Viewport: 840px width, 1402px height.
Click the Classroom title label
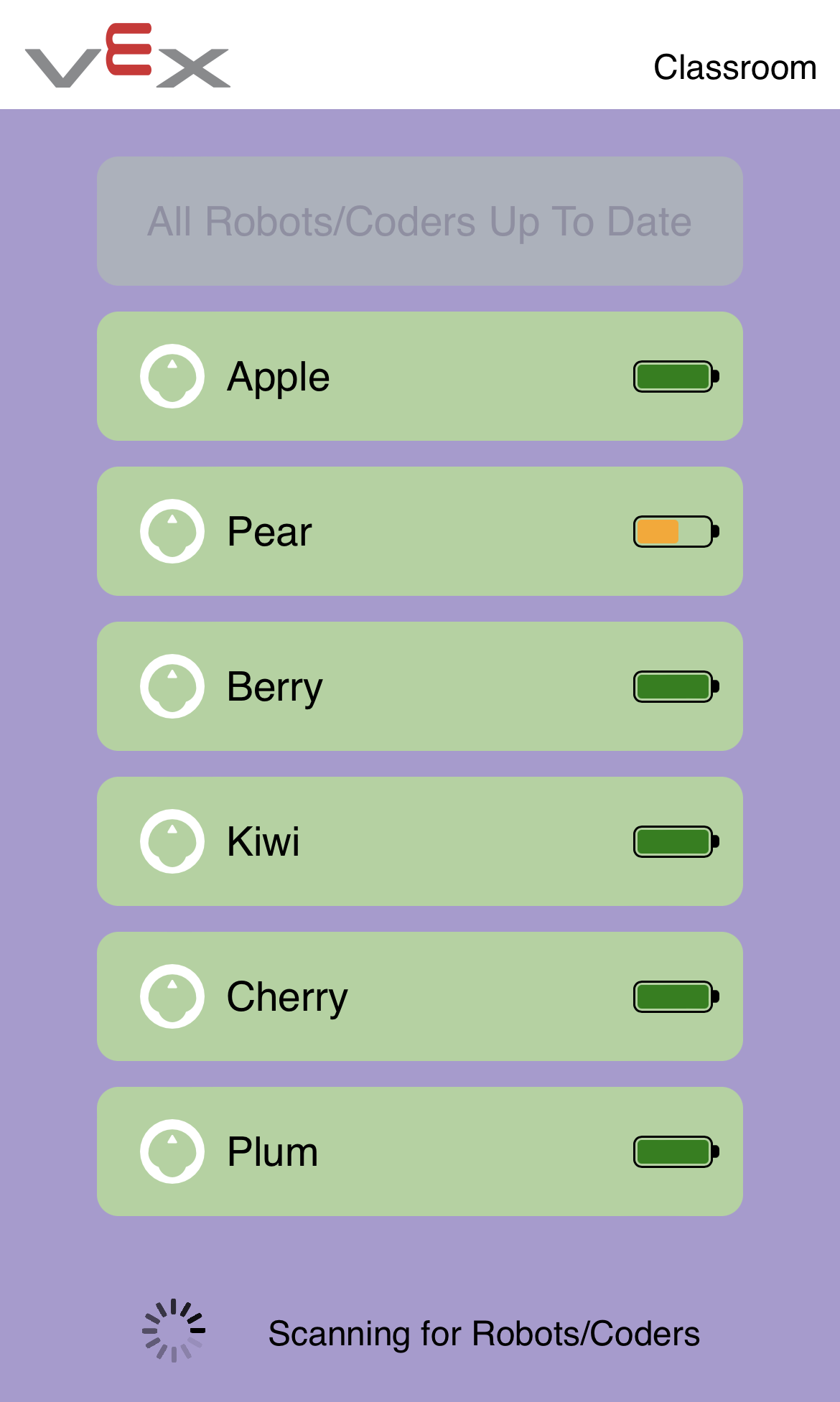coord(735,68)
